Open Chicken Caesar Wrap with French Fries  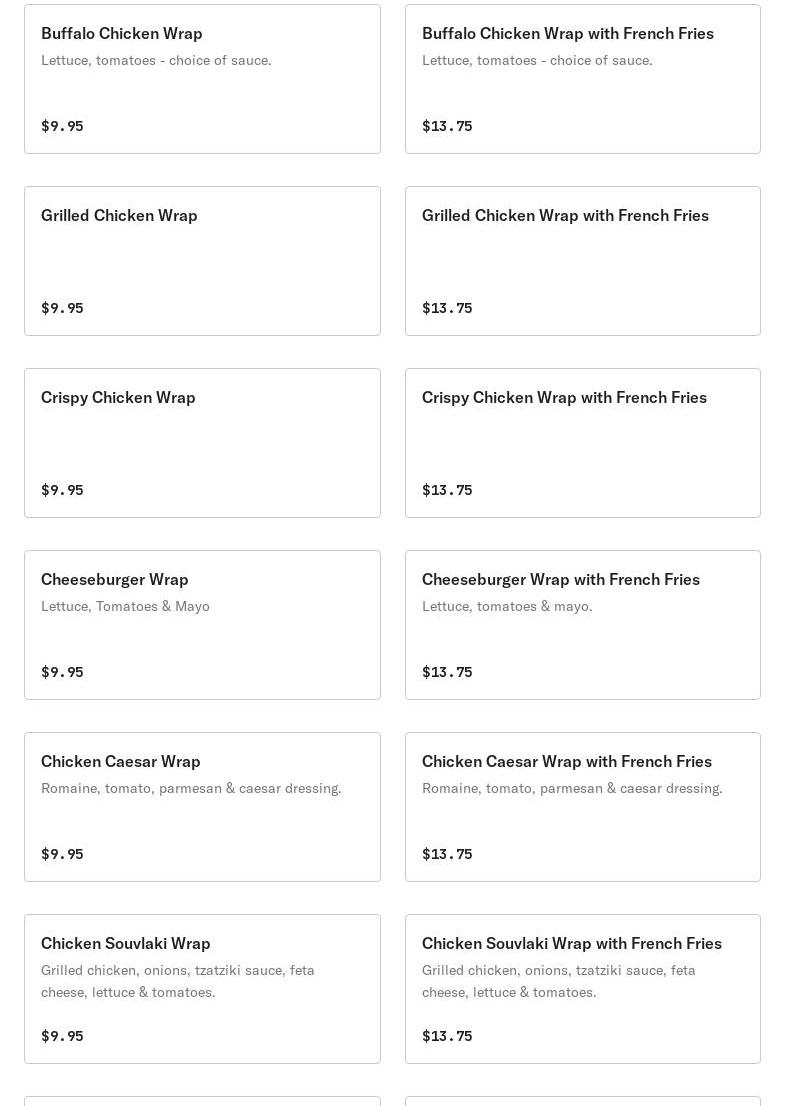582,807
